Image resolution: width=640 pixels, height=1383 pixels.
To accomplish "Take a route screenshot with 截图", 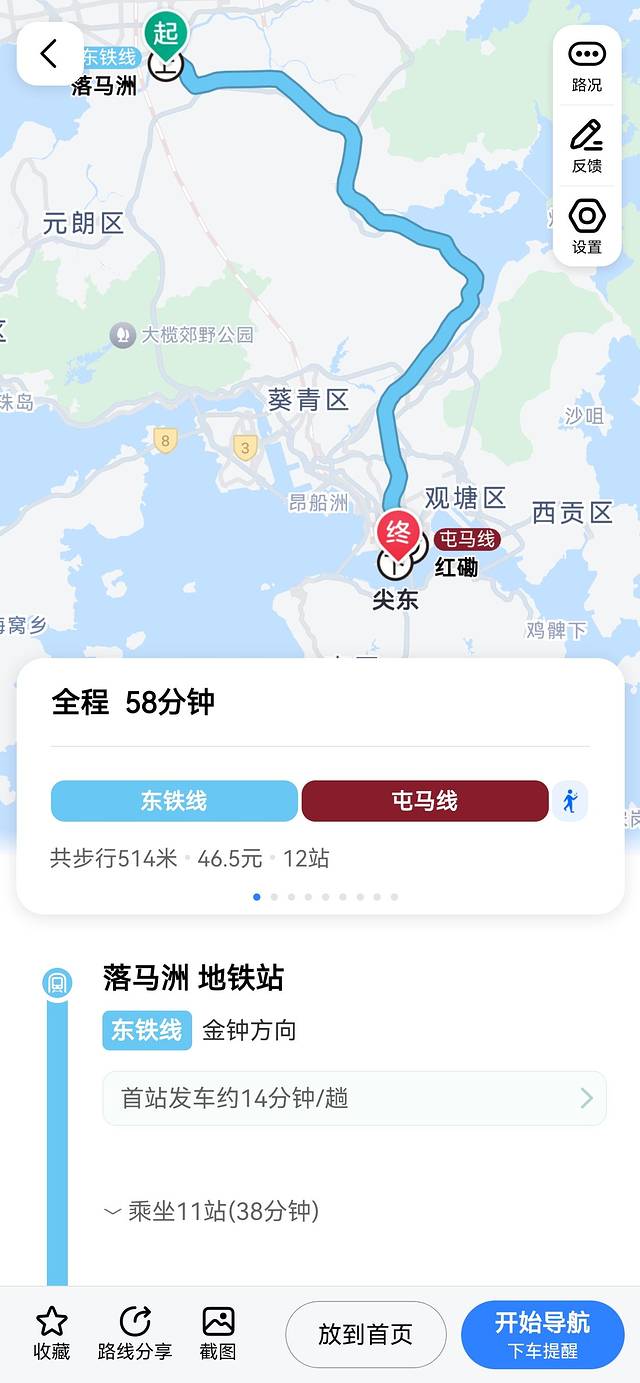I will (218, 1334).
